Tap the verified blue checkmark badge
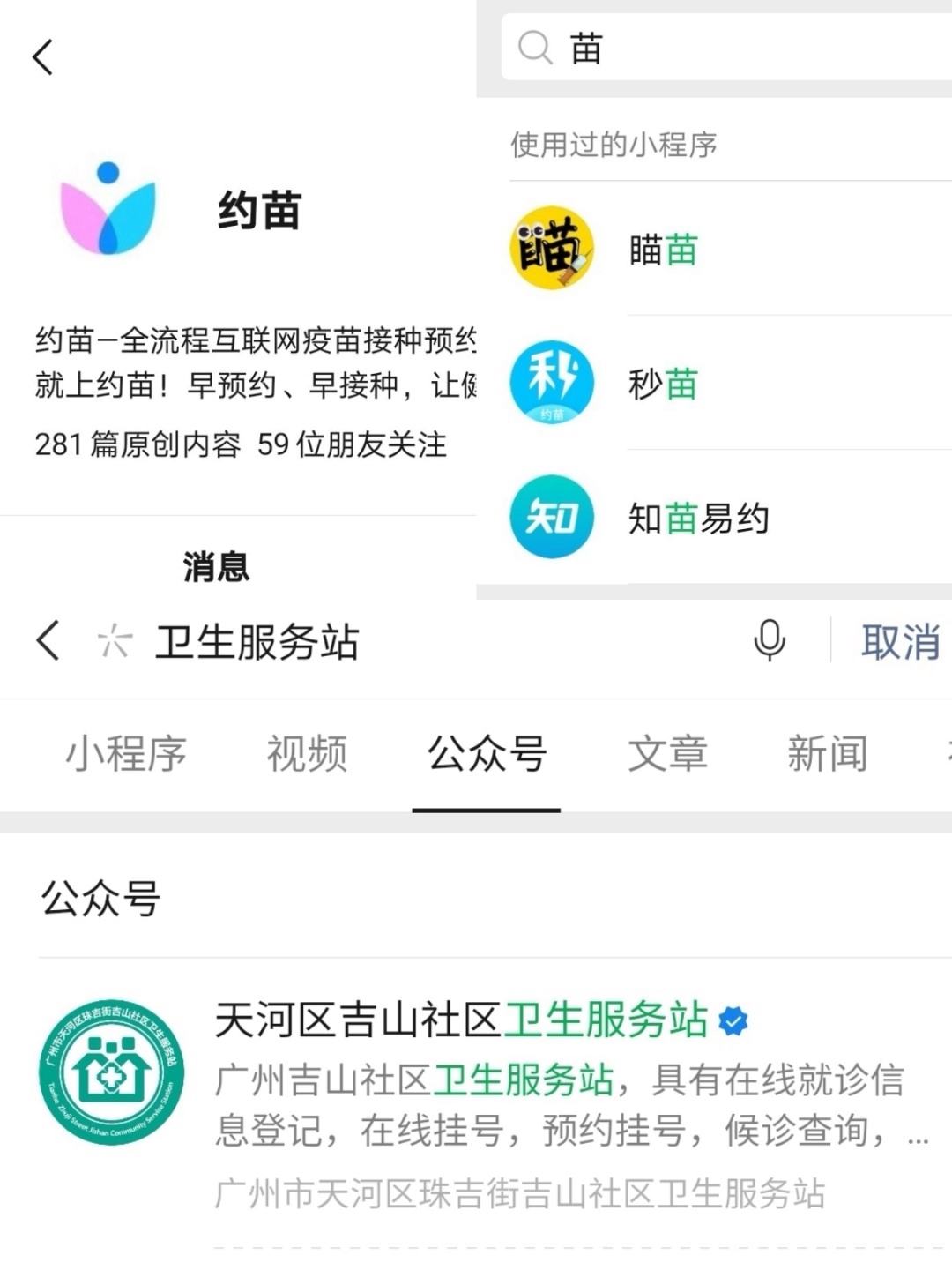Viewport: 952px width, 1270px height. point(732,1019)
